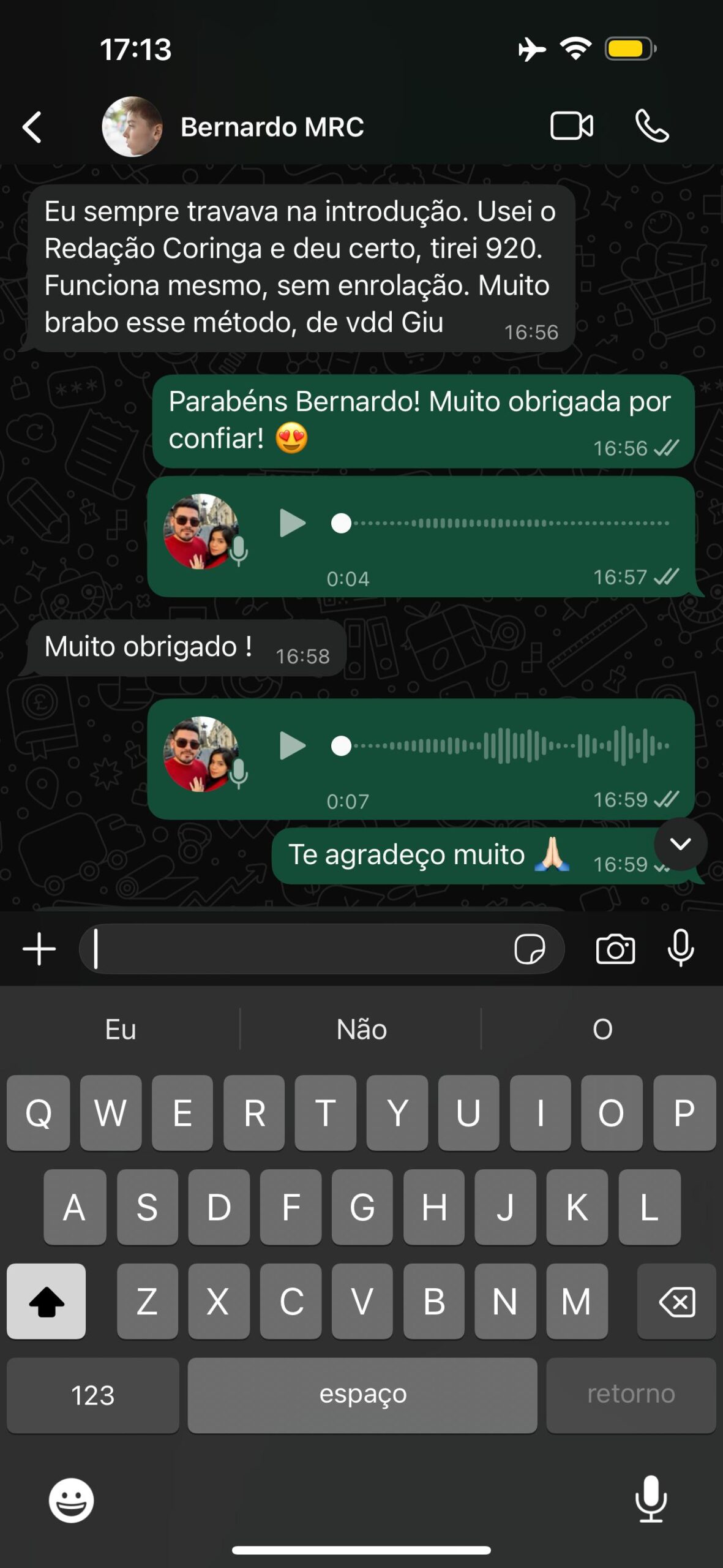Play the 0:07 voice message
Screen dimensions: 723x1568
pyautogui.click(x=292, y=745)
